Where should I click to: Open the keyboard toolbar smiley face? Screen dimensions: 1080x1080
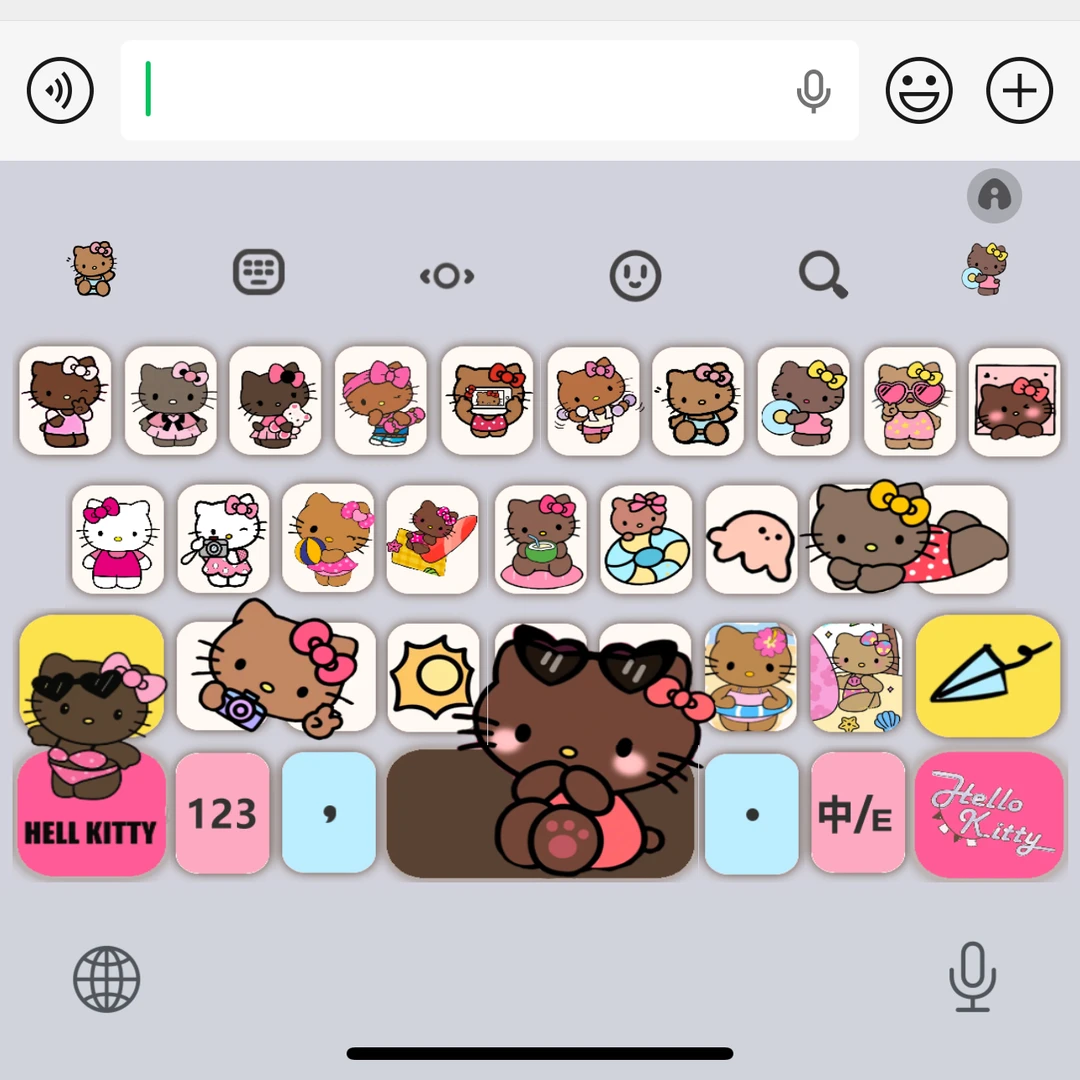click(635, 276)
